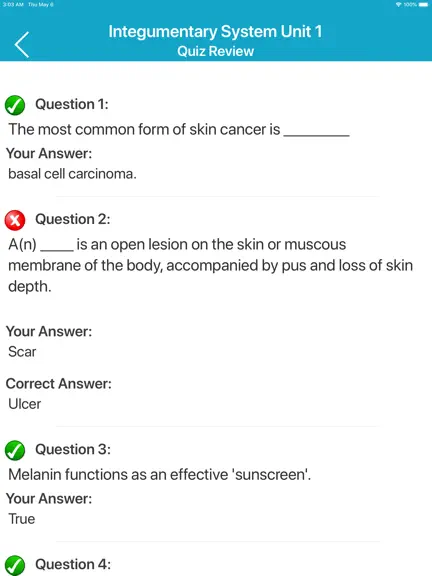Go back from Quiz Review

point(22,44)
